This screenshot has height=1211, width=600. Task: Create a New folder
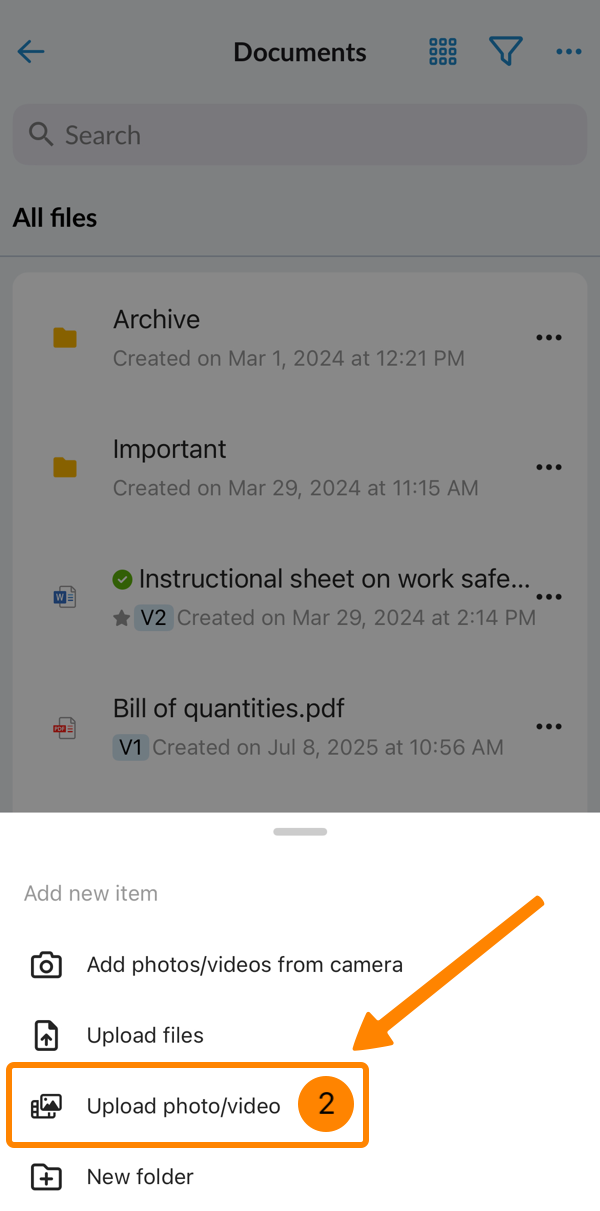[140, 1177]
